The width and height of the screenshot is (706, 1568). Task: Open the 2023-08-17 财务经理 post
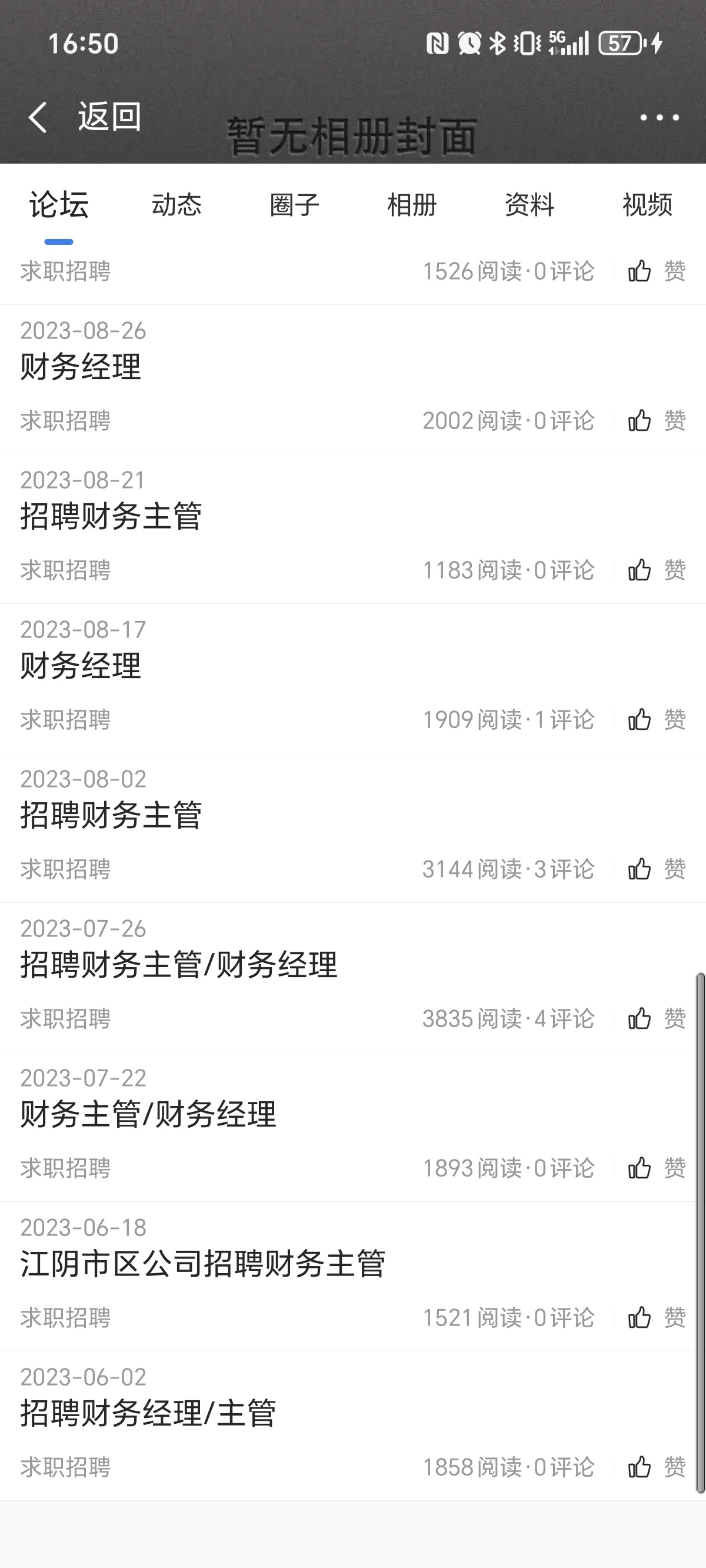[81, 666]
